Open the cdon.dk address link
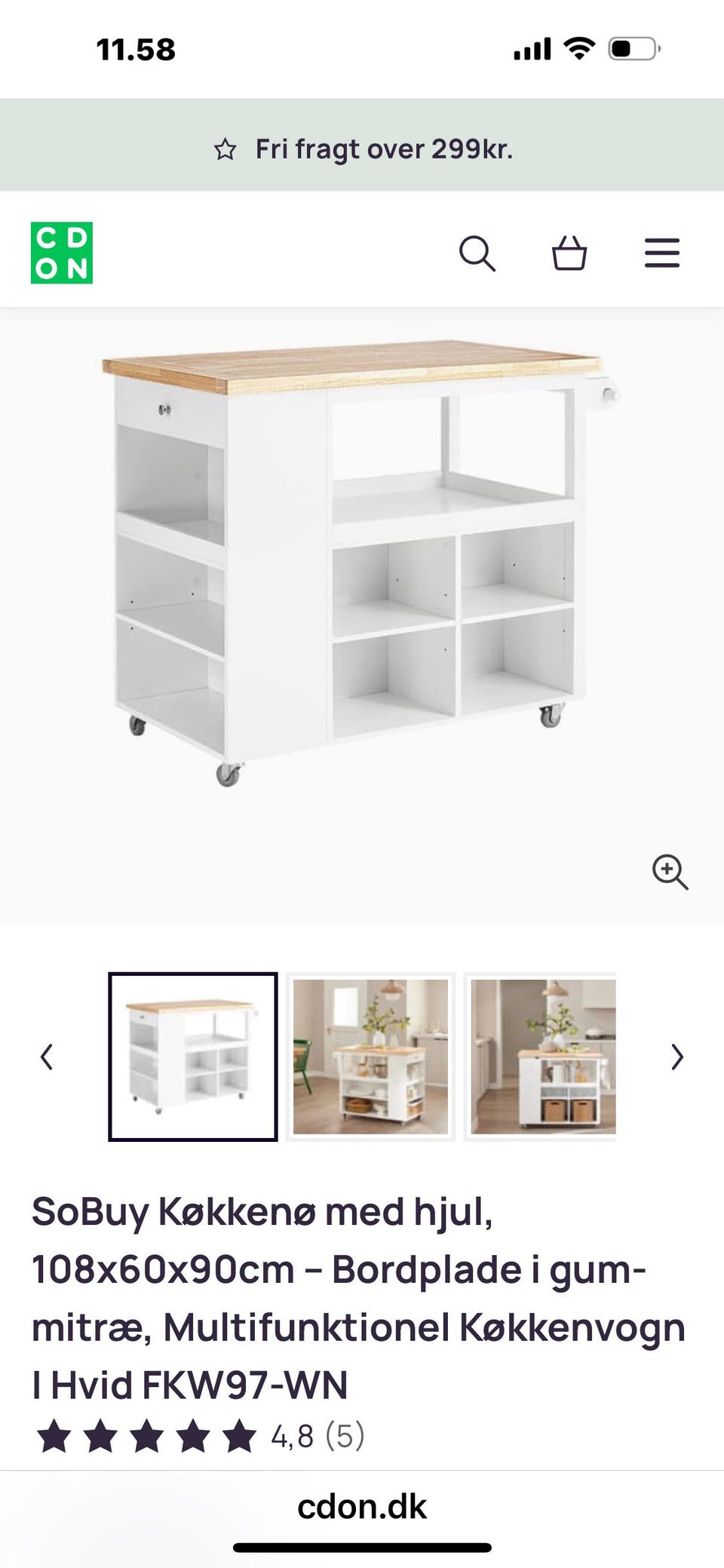The height and width of the screenshot is (1568, 724). click(x=361, y=1507)
